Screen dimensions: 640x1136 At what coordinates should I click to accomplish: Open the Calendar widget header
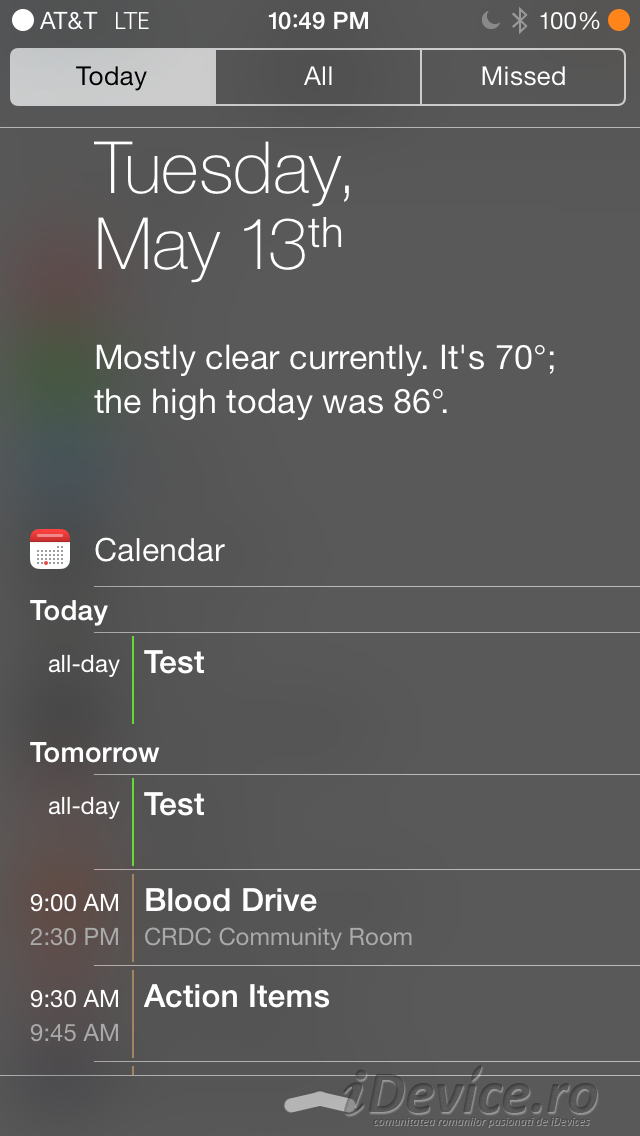click(x=320, y=550)
